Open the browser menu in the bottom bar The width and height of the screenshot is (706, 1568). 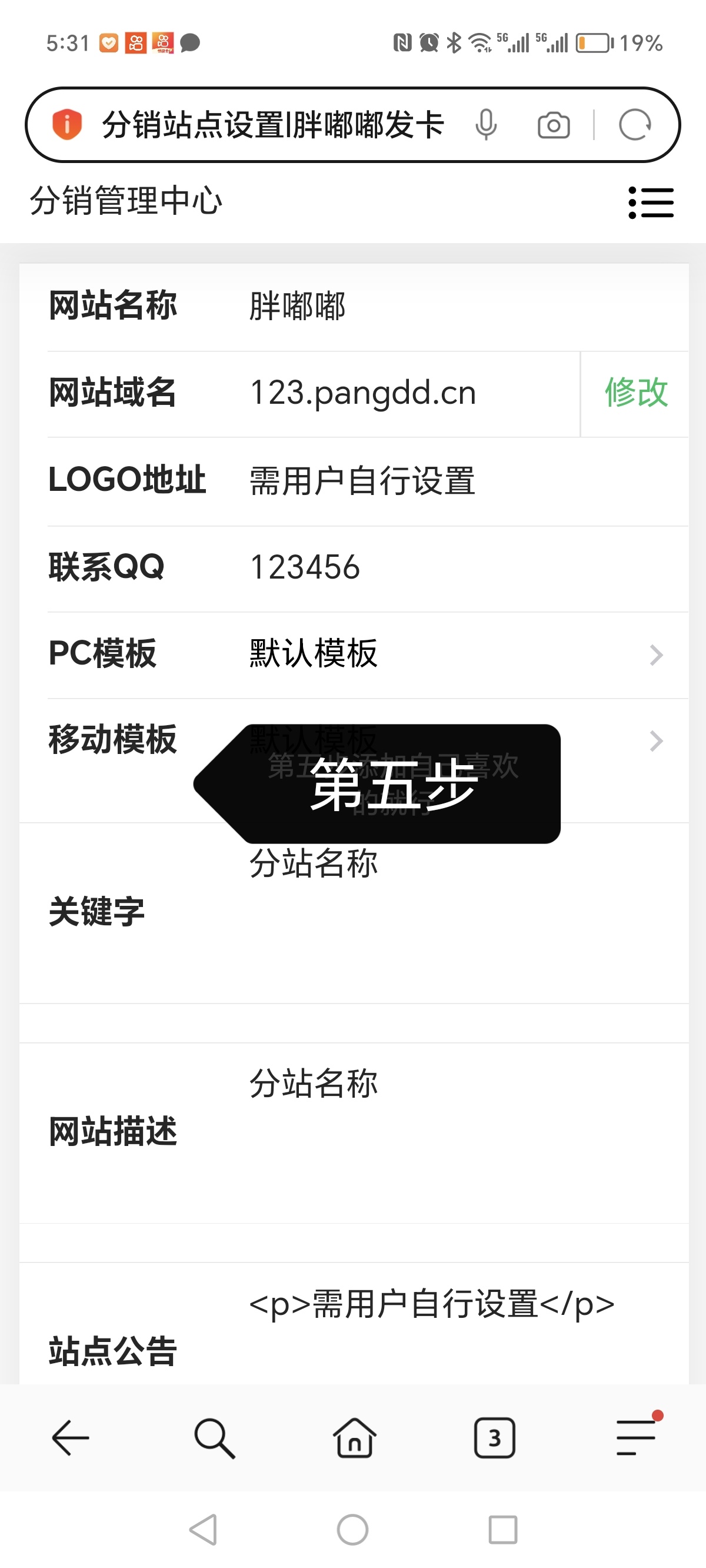tap(637, 1436)
